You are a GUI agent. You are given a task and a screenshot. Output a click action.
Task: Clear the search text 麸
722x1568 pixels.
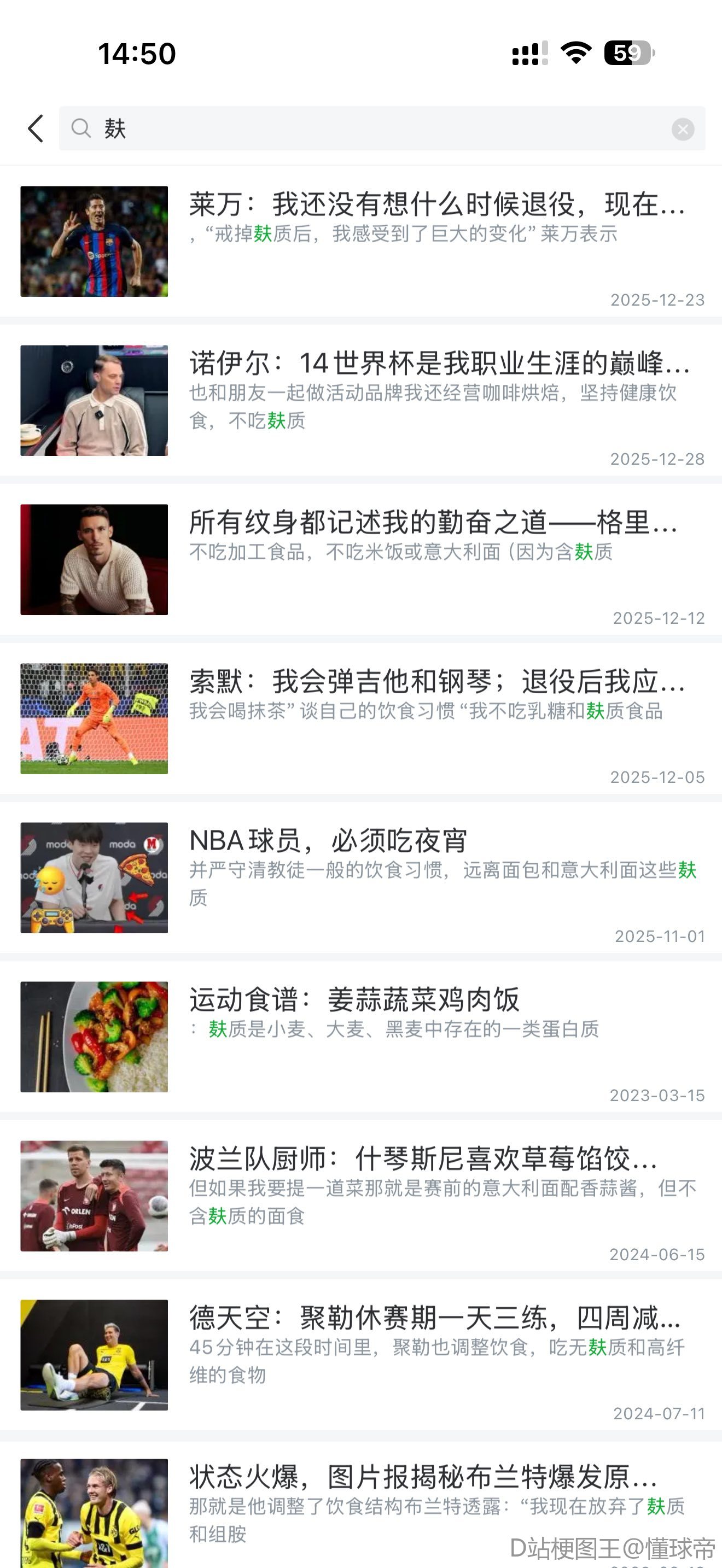point(683,129)
